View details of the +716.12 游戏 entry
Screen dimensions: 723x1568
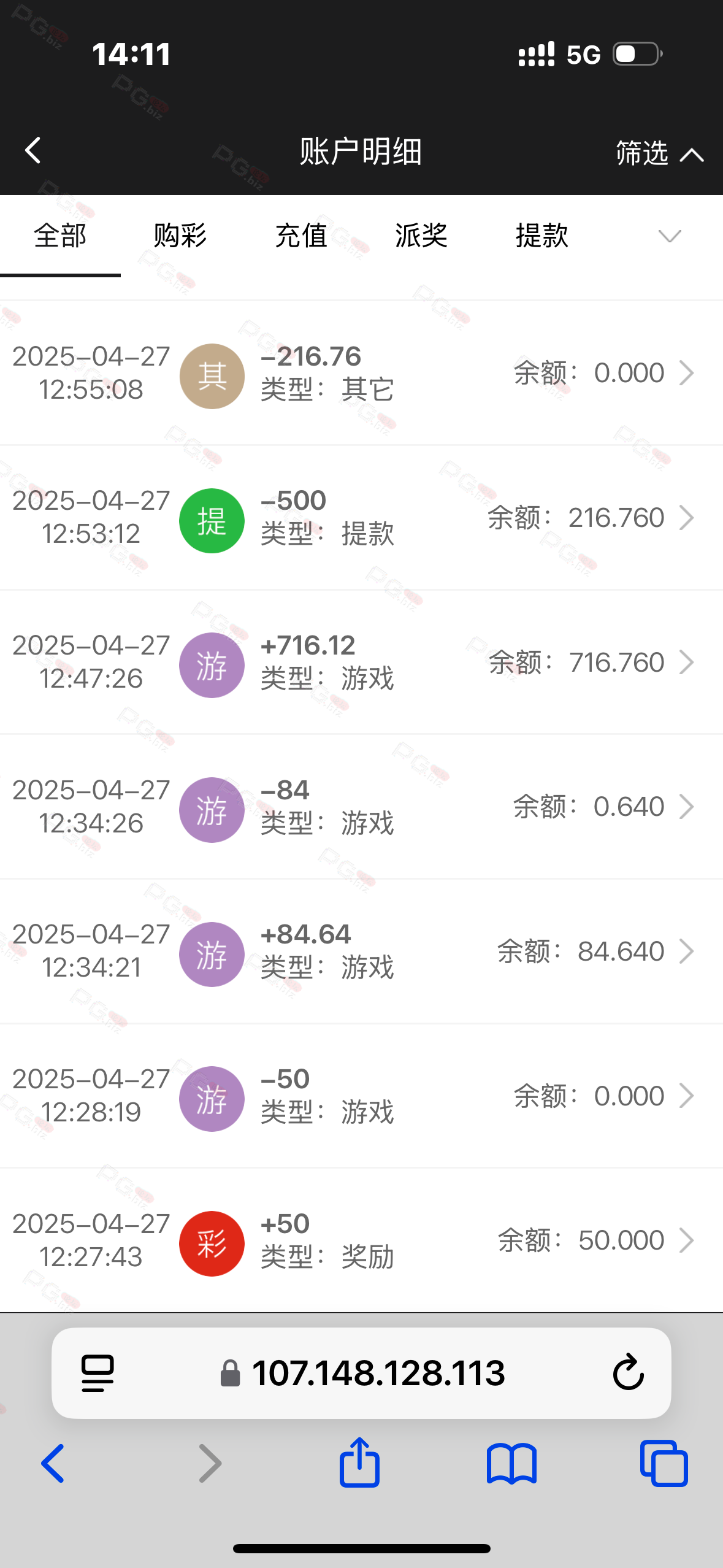point(361,663)
